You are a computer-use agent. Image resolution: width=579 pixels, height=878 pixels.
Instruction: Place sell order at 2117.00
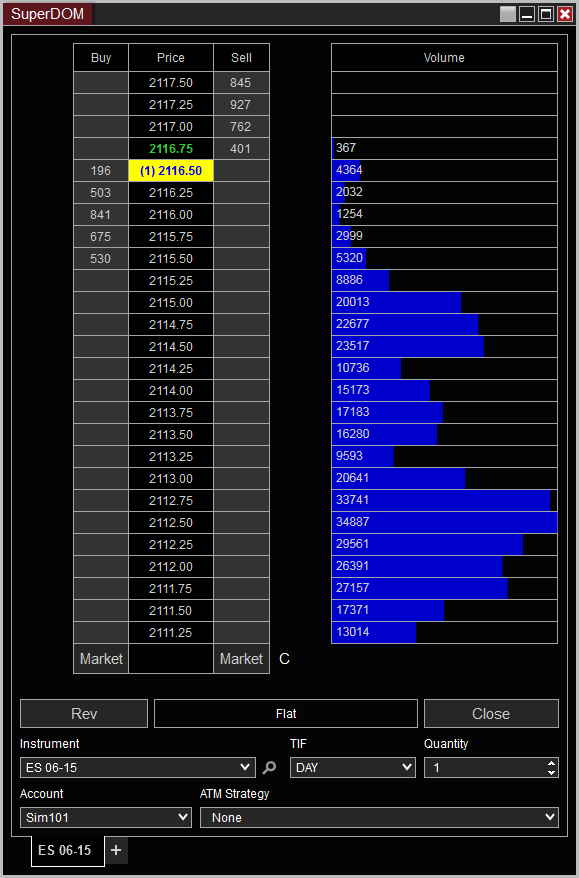[x=241, y=127]
